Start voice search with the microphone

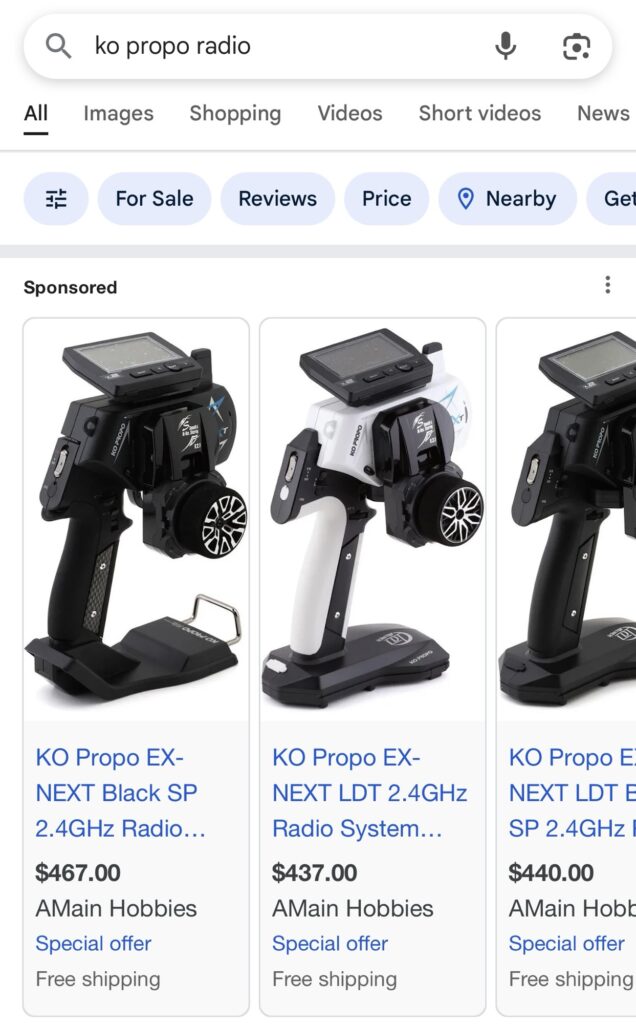pyautogui.click(x=506, y=46)
